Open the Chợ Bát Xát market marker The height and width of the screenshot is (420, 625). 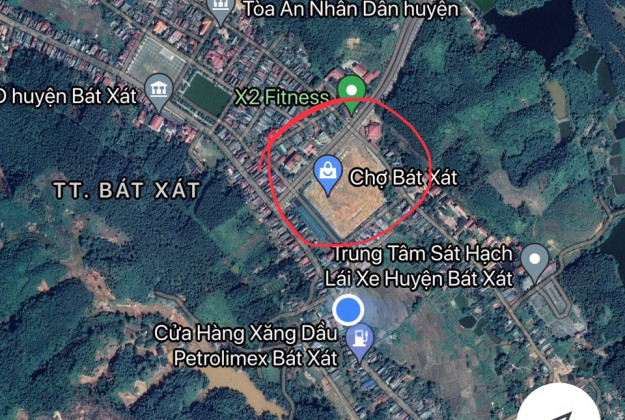coord(326,174)
